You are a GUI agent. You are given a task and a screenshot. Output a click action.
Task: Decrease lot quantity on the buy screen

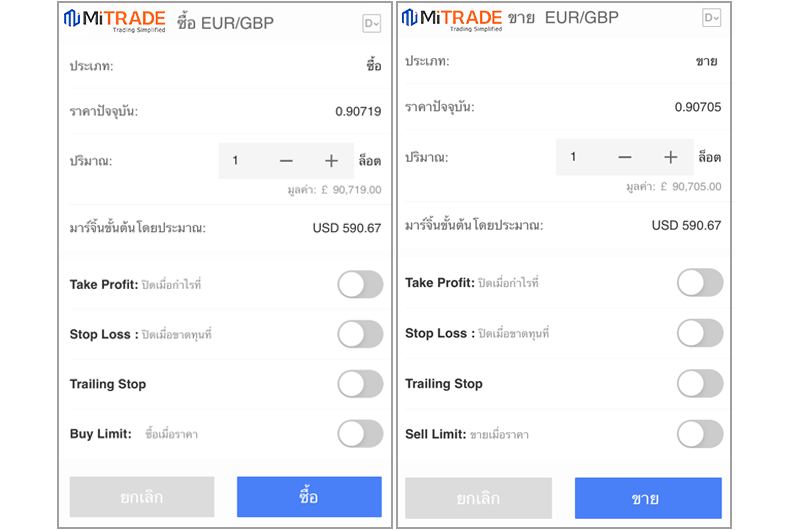pos(286,161)
